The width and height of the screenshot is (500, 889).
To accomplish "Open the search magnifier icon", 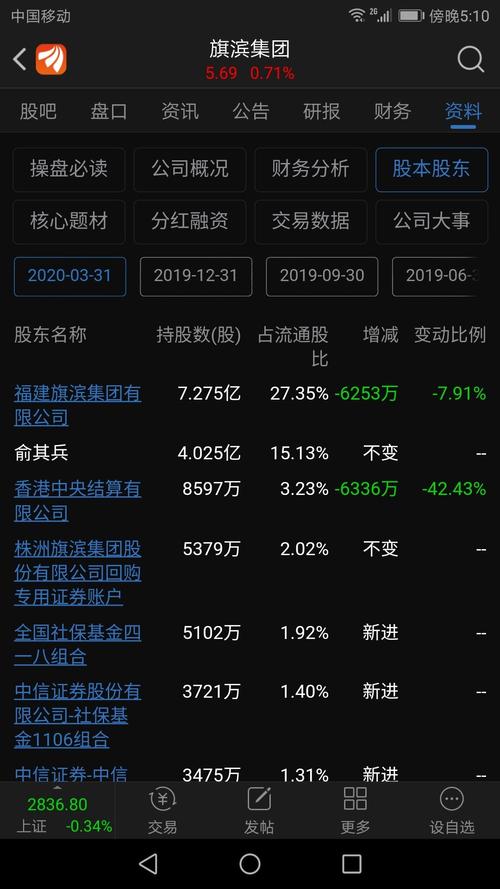I will coord(471,59).
